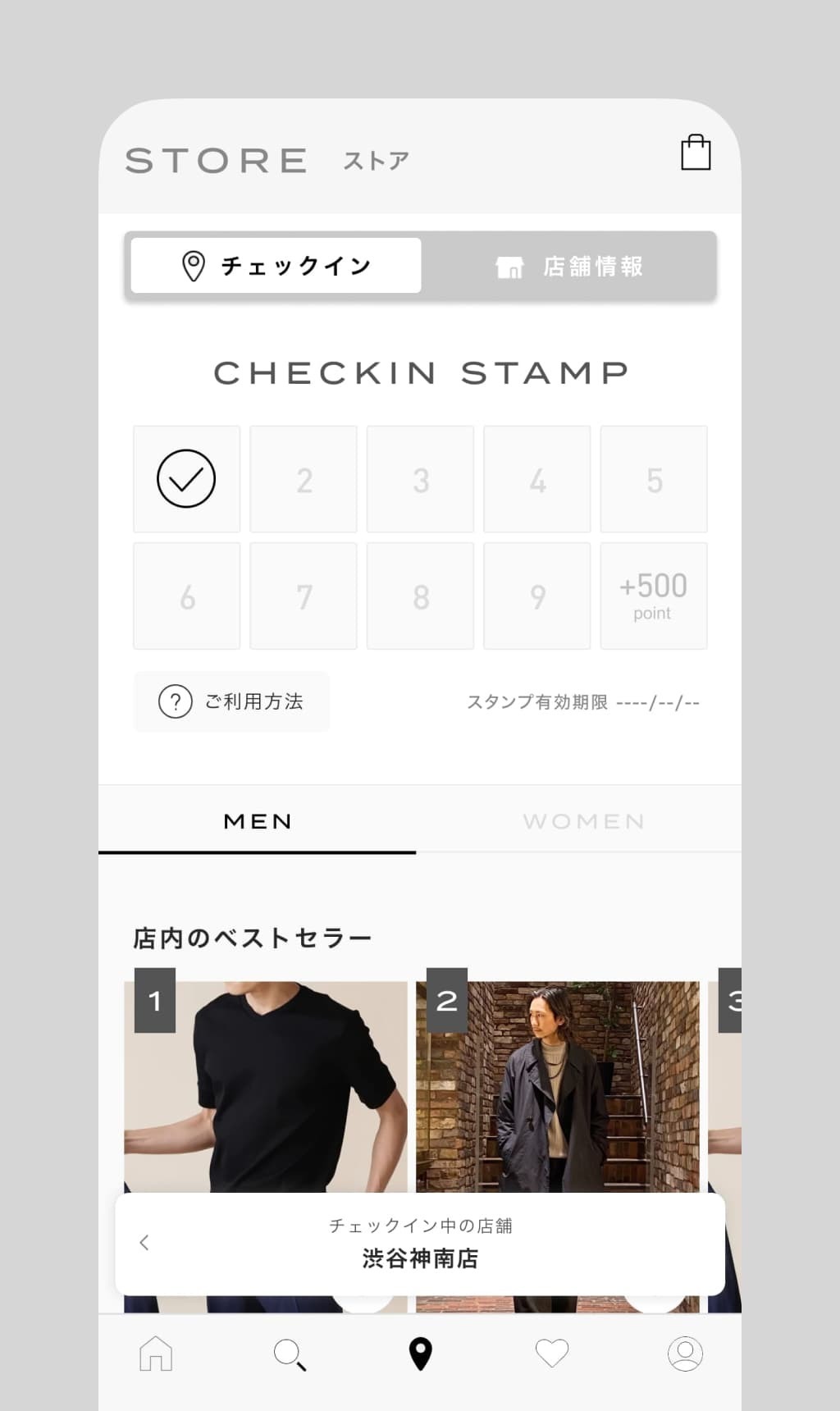Viewport: 840px width, 1411px height.
Task: Open the shopping bag icon
Action: pyautogui.click(x=696, y=153)
